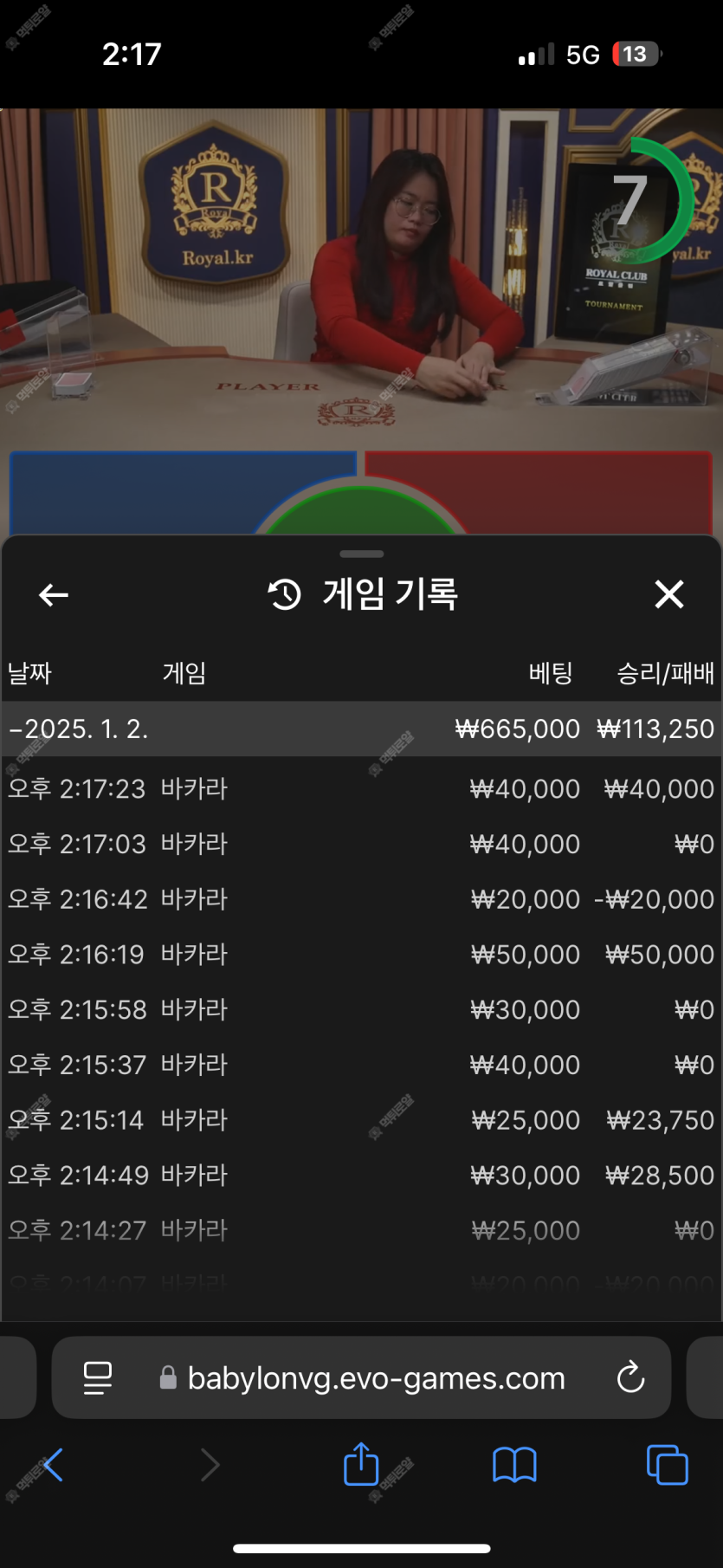
Task: Open Safari page settings menu icon
Action: 98,1377
